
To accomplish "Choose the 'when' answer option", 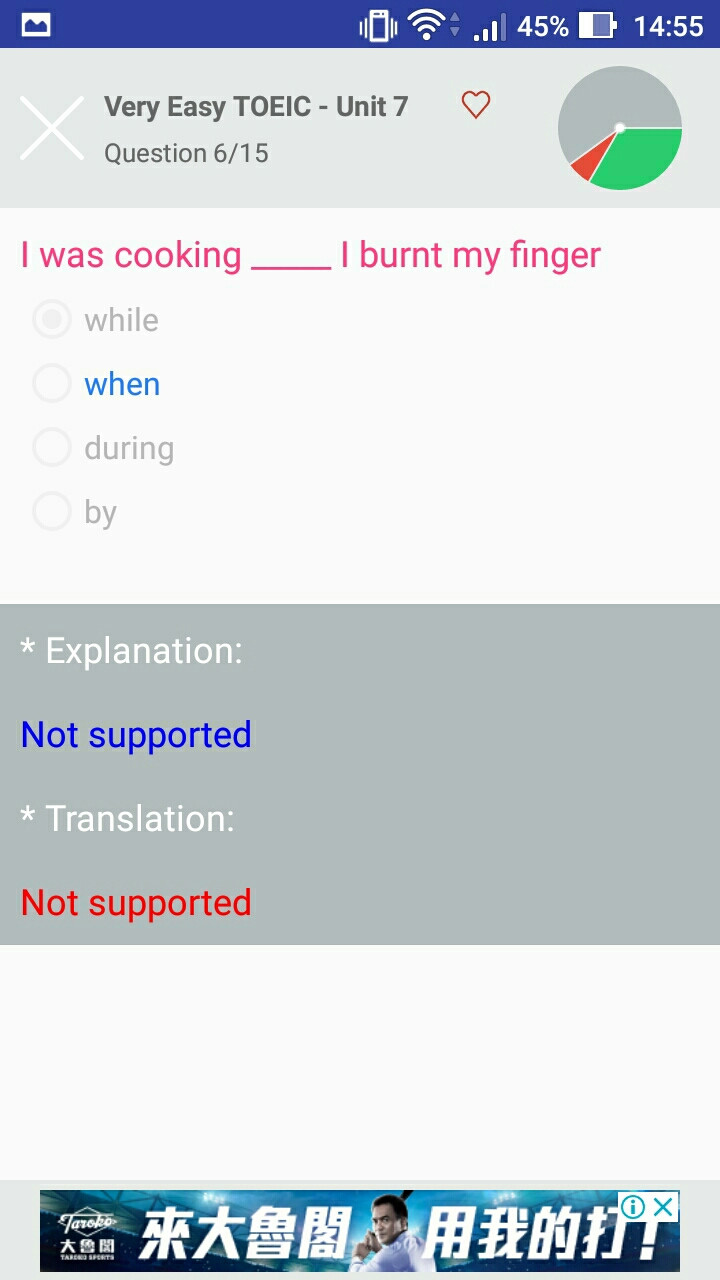I will pos(97,384).
